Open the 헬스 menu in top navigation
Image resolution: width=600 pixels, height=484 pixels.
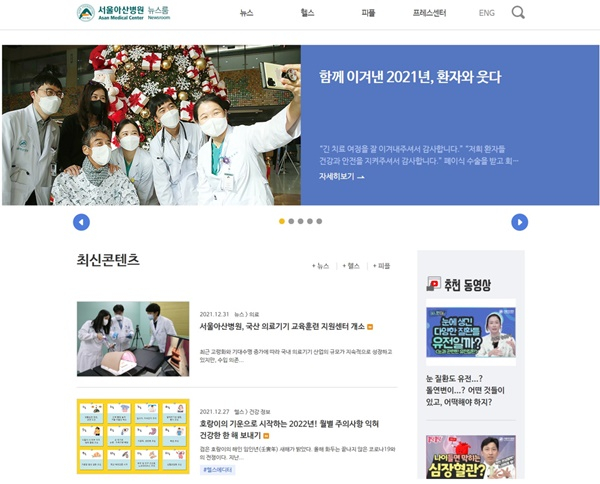coord(307,13)
